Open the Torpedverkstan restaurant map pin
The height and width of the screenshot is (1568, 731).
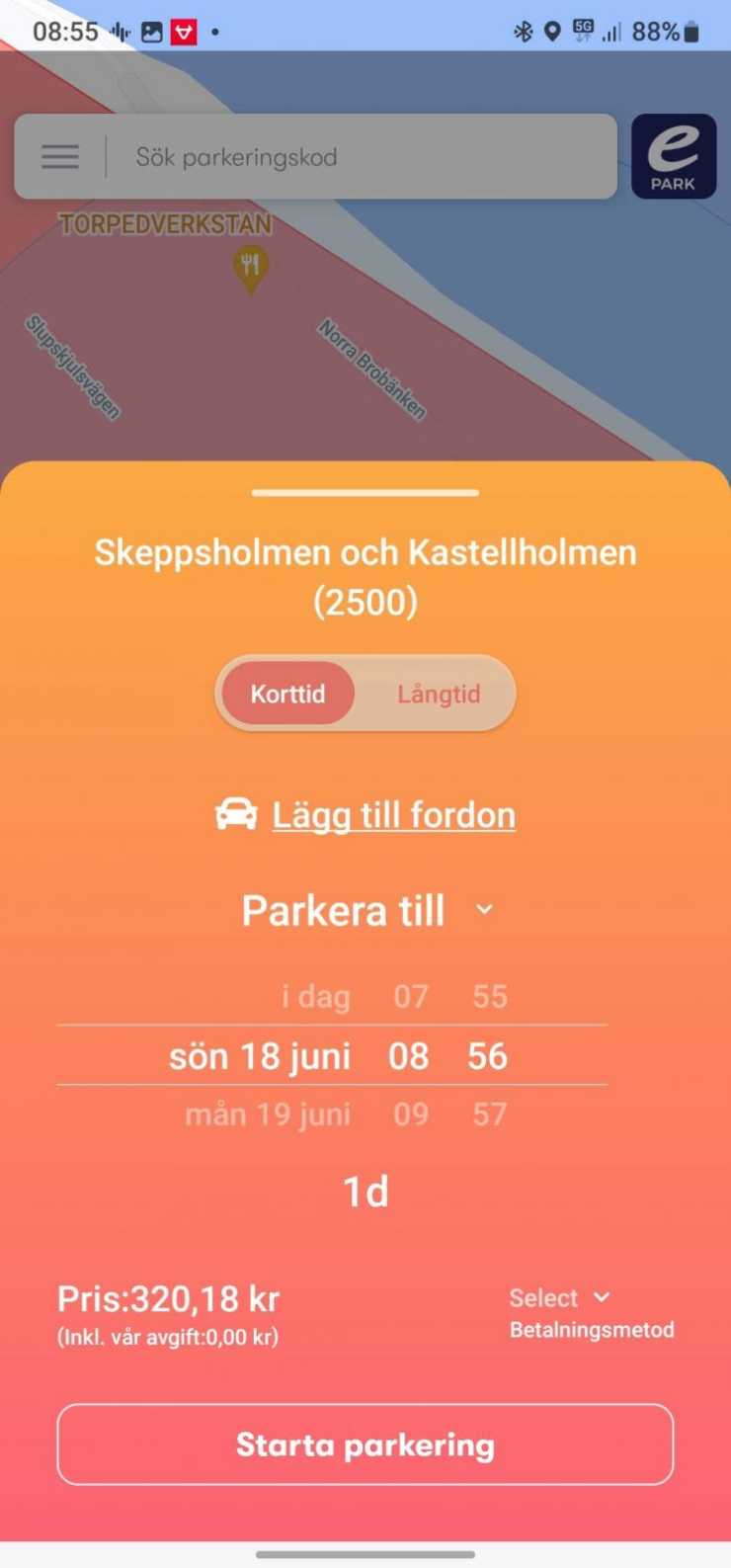coord(250,267)
